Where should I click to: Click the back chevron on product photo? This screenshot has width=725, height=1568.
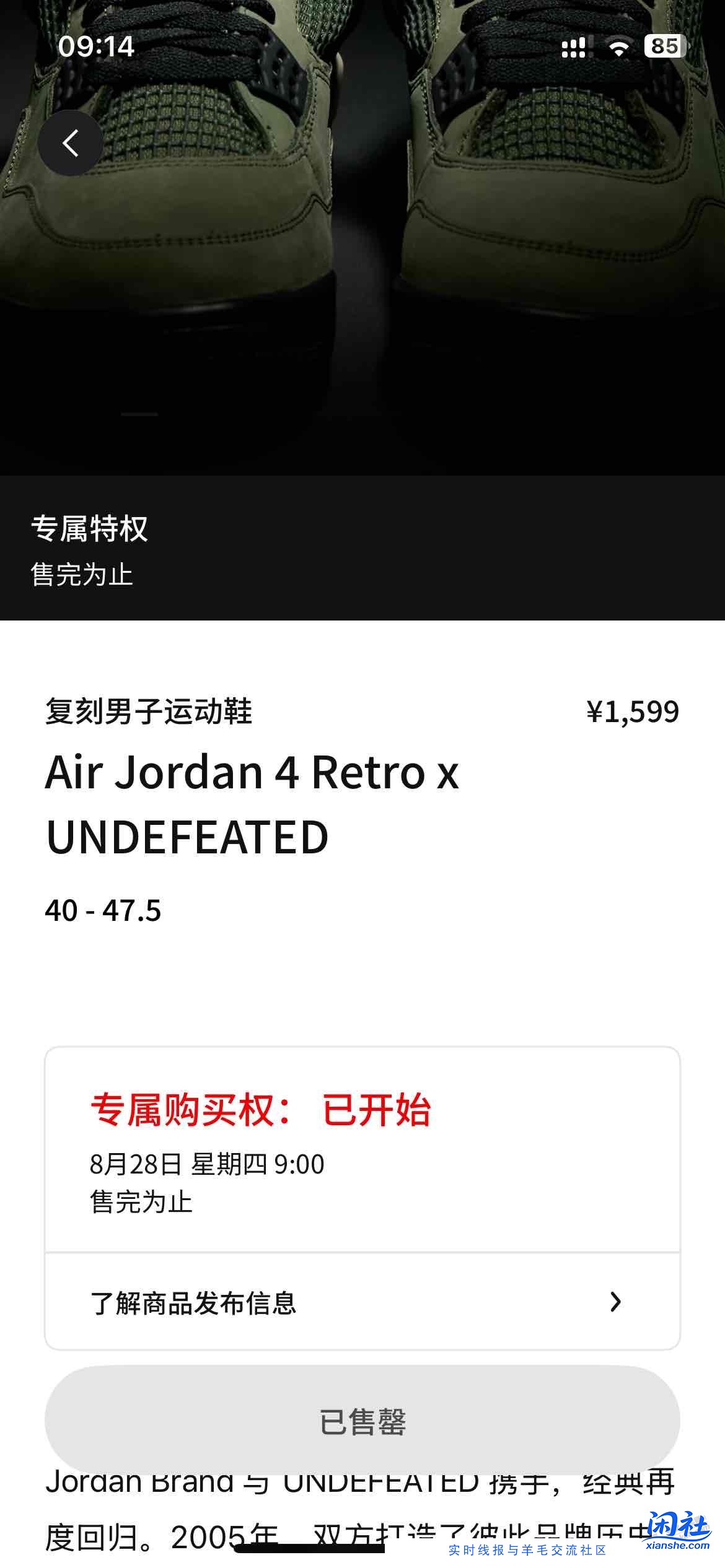(70, 142)
